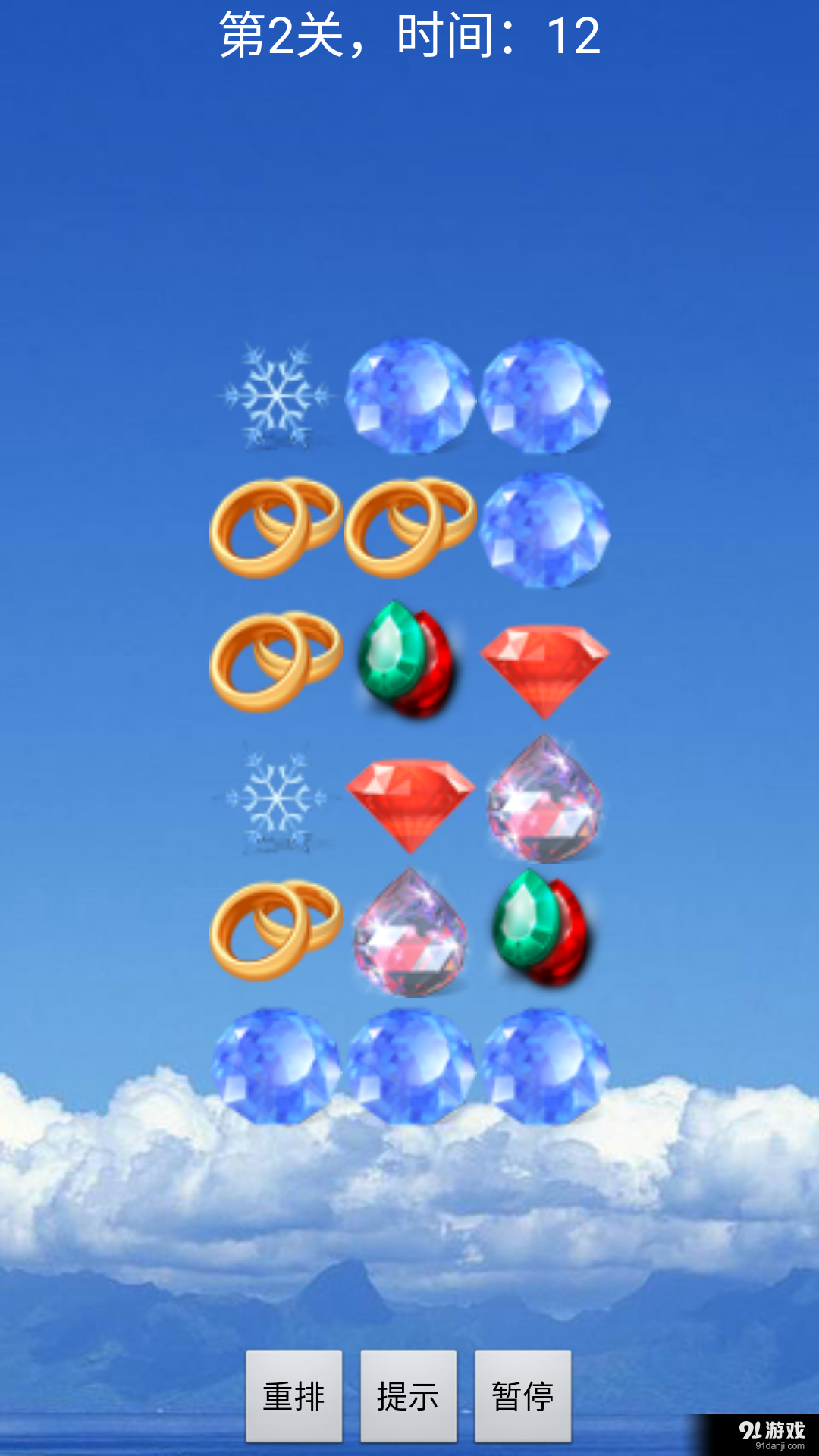Select the green gem between rings and red diamond
The image size is (819, 1456).
pyautogui.click(x=408, y=660)
